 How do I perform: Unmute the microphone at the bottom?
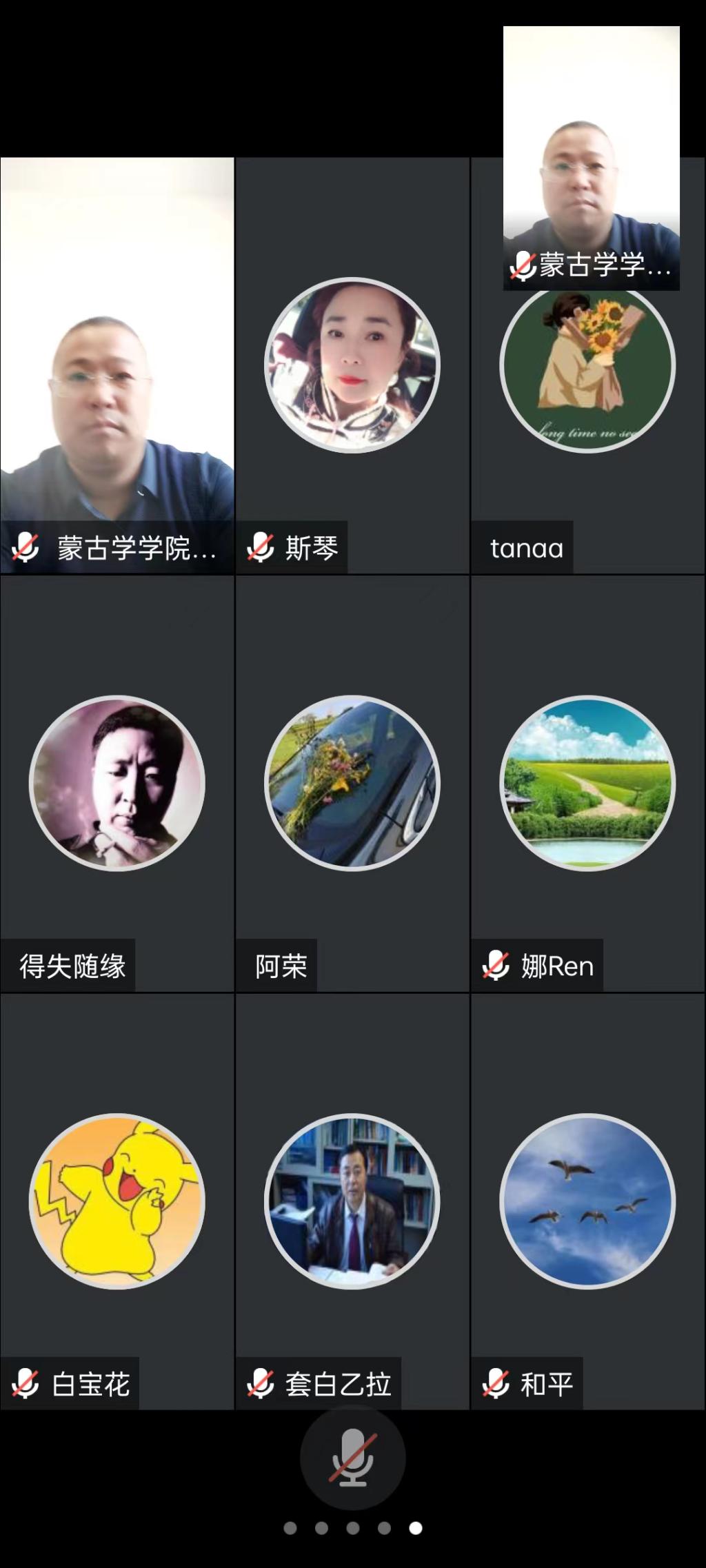(352, 1458)
